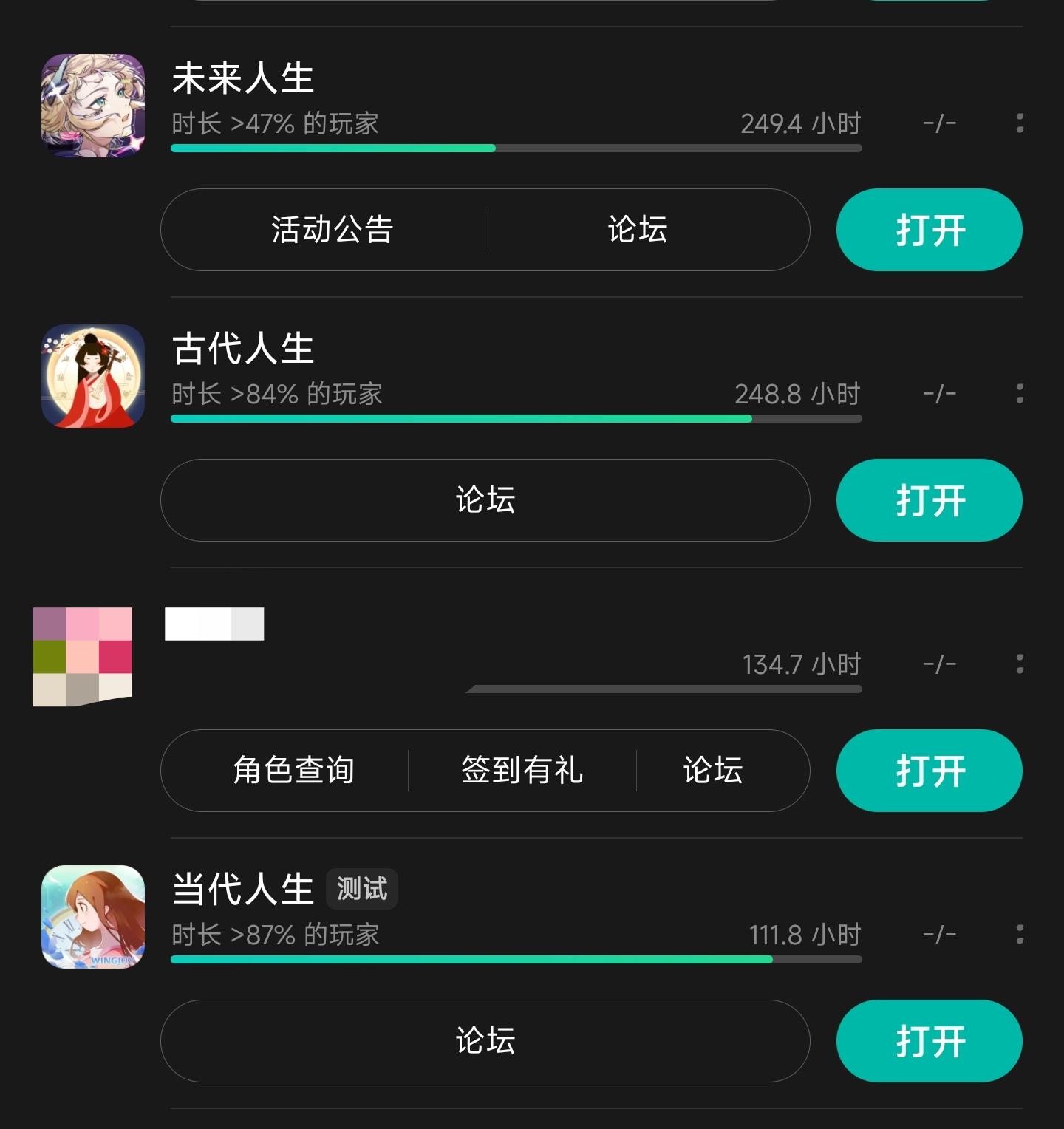Open more options for 当代人生
Screen dimensions: 1064x1129
tap(1020, 935)
